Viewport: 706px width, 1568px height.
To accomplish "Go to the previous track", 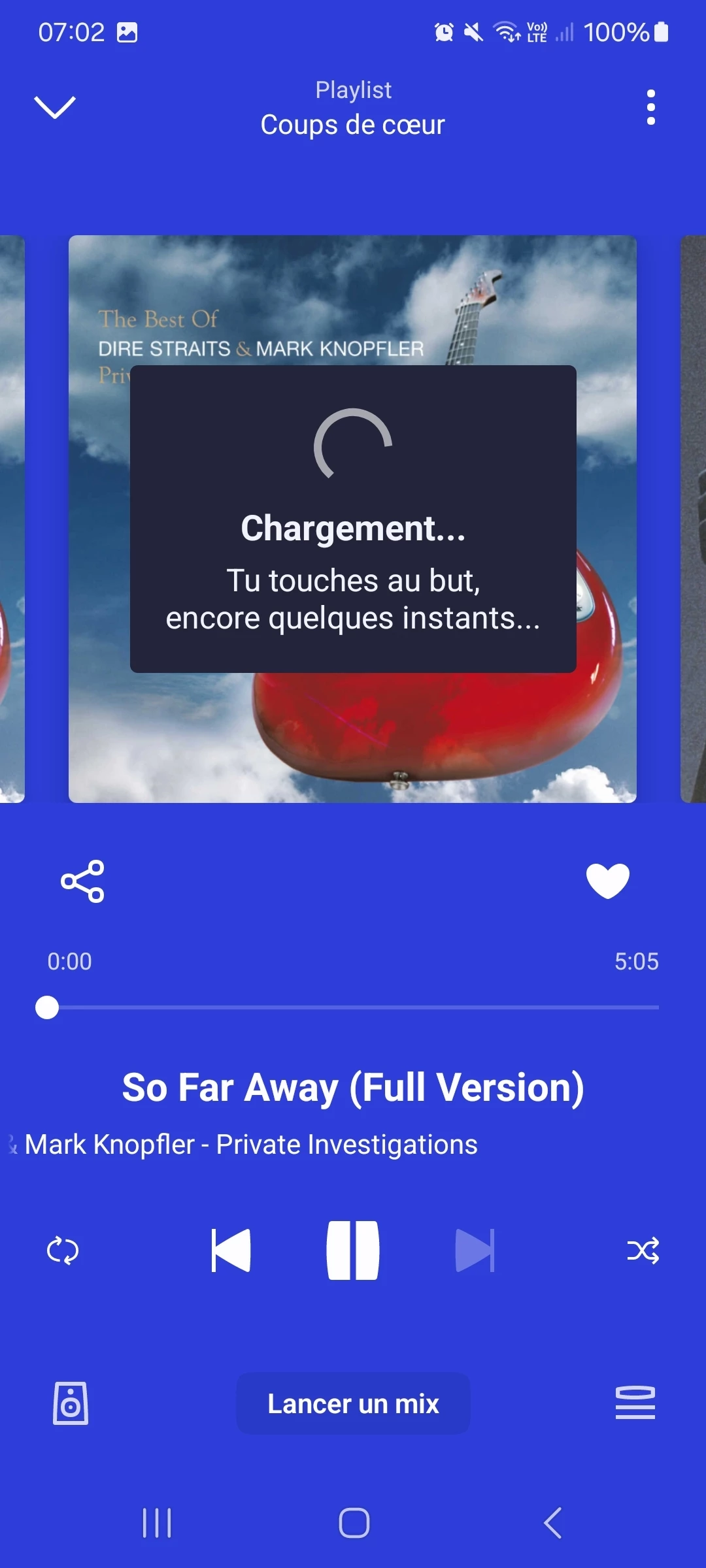I will (231, 1250).
